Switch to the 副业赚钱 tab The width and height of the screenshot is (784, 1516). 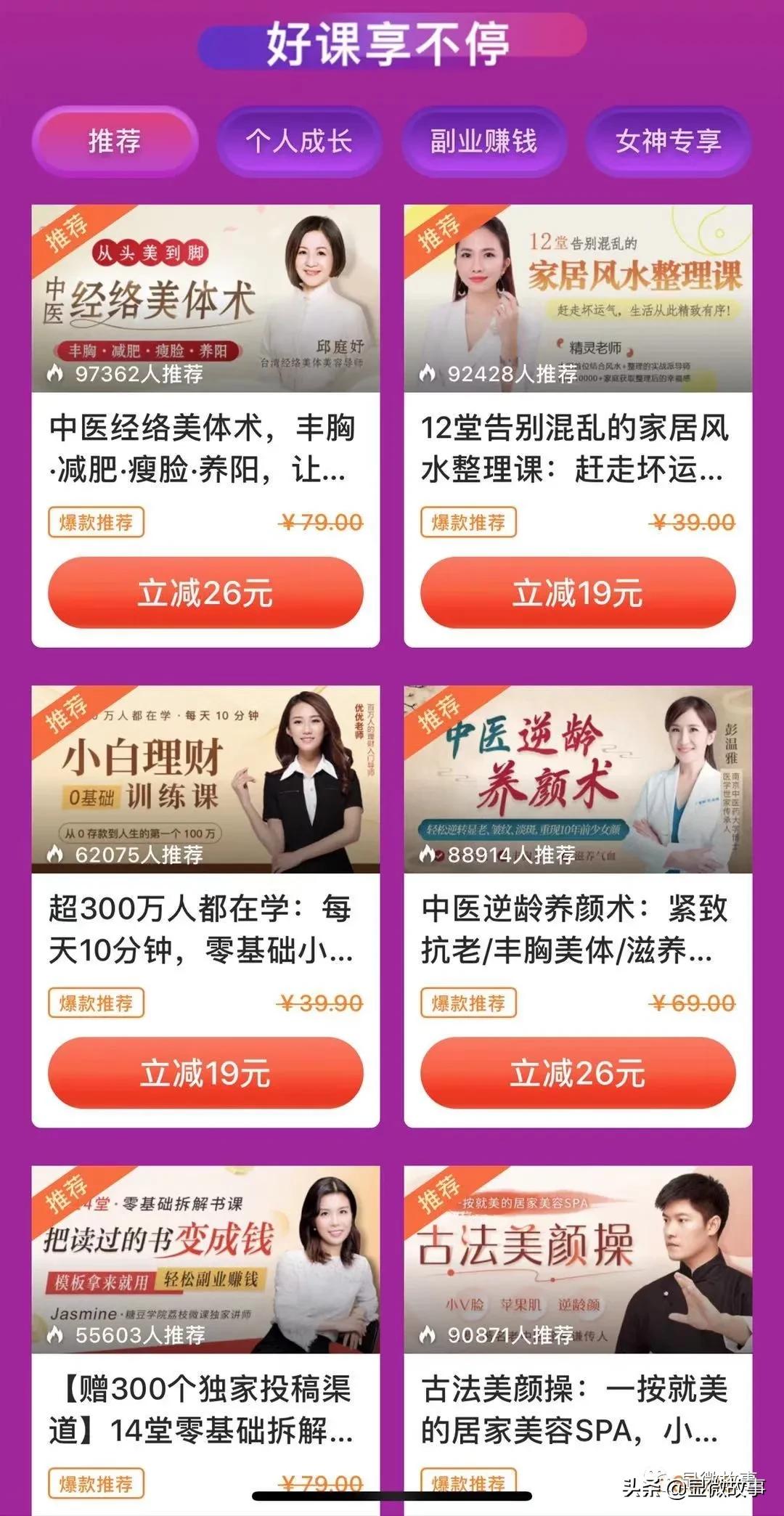(483, 141)
